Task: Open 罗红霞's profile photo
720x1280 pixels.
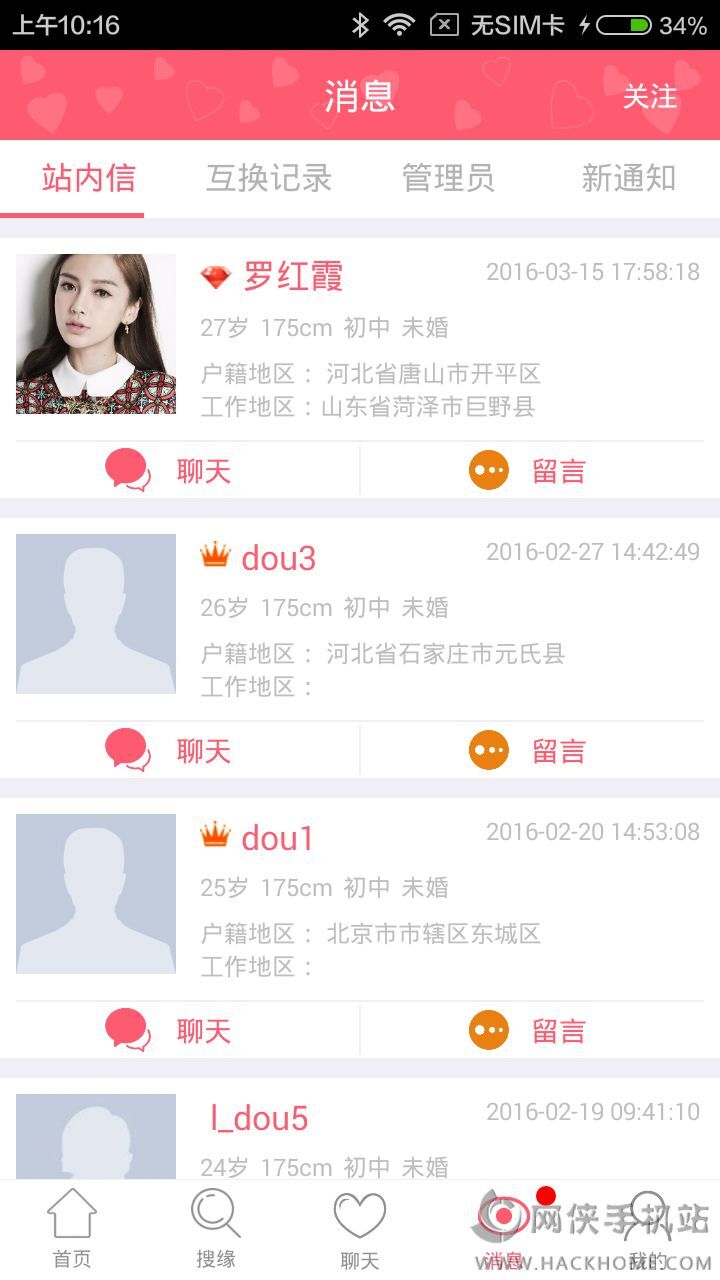Action: (x=96, y=334)
